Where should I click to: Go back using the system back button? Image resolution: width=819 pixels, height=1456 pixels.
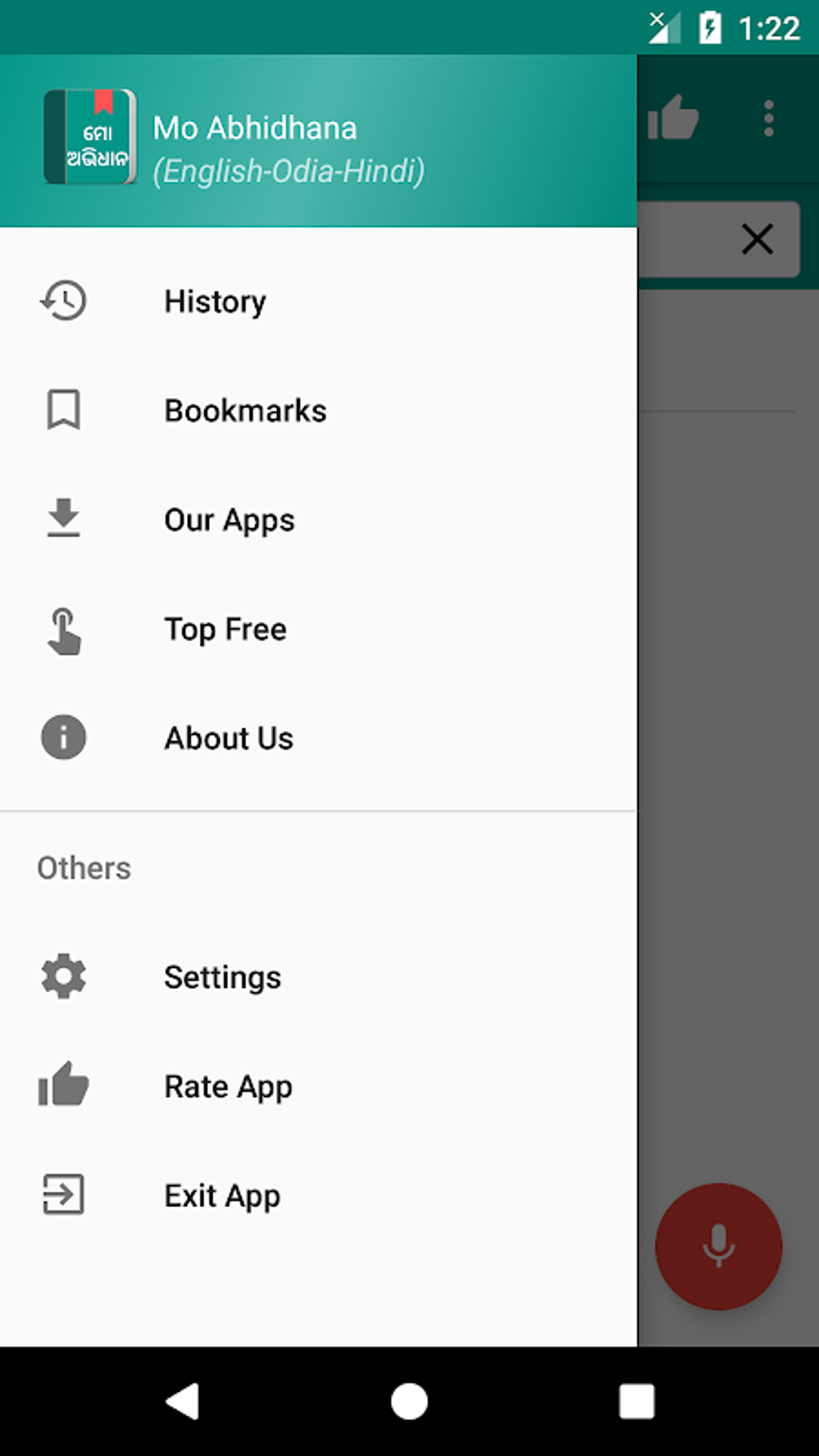coord(183,1401)
